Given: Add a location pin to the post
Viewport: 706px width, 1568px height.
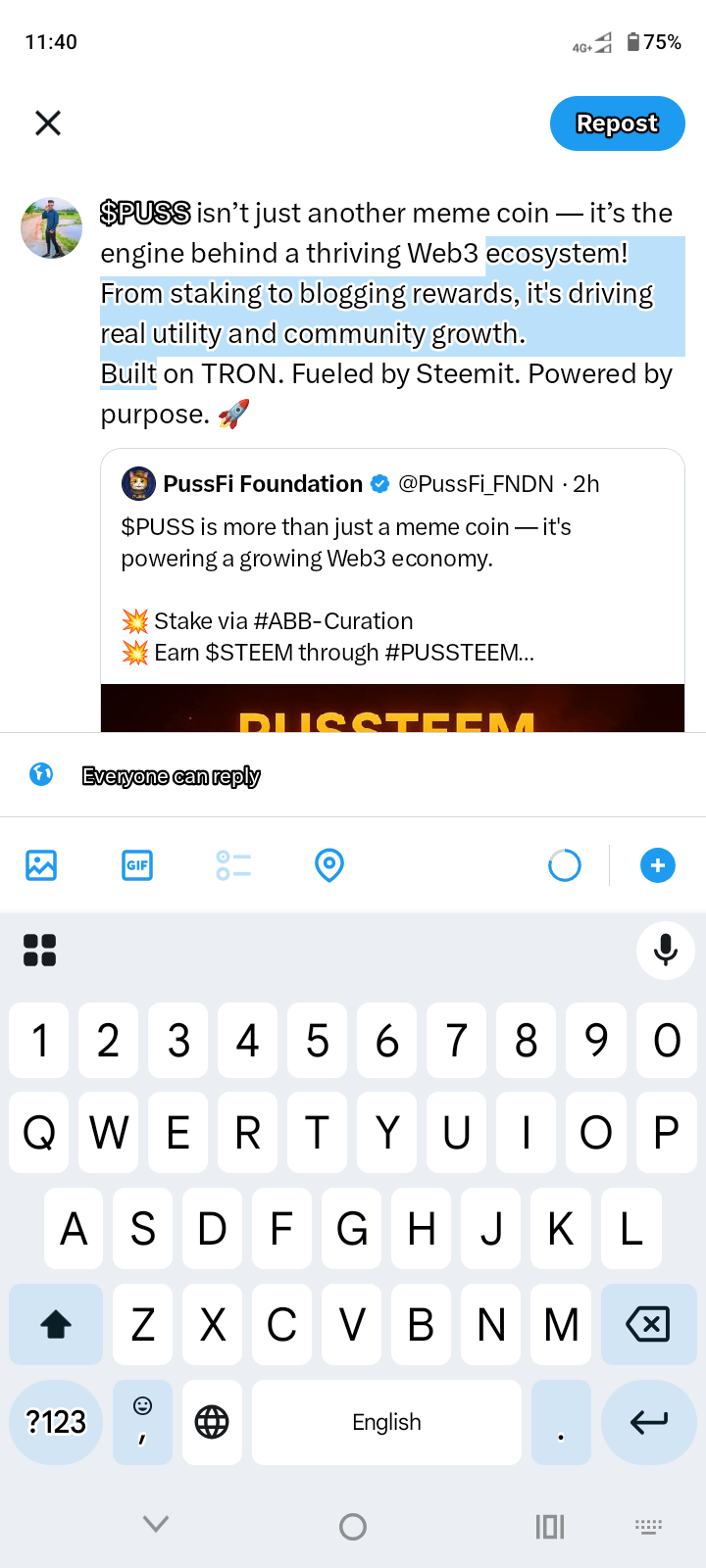Looking at the screenshot, I should pyautogui.click(x=329, y=865).
